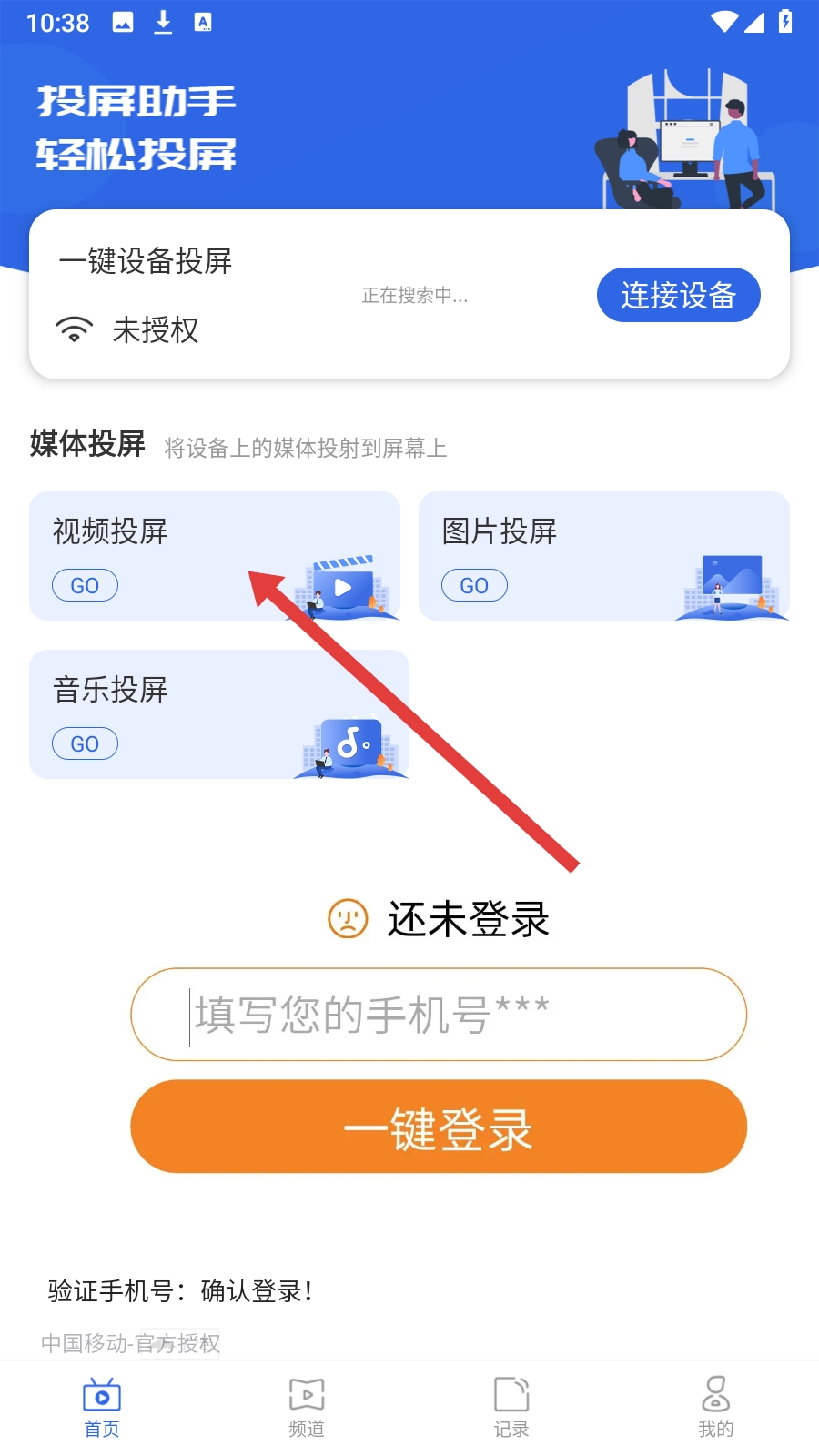Select the 首页 tab
This screenshot has width=819, height=1456.
point(102,1407)
